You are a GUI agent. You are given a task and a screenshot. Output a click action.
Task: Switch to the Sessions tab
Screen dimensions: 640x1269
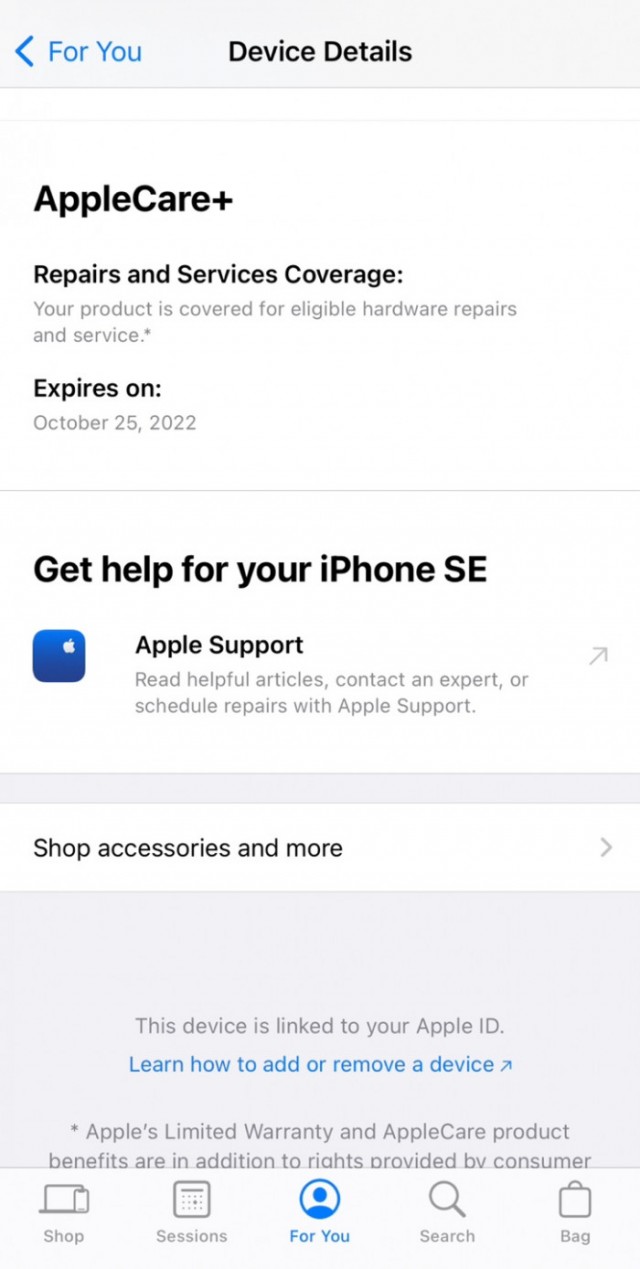[191, 1212]
